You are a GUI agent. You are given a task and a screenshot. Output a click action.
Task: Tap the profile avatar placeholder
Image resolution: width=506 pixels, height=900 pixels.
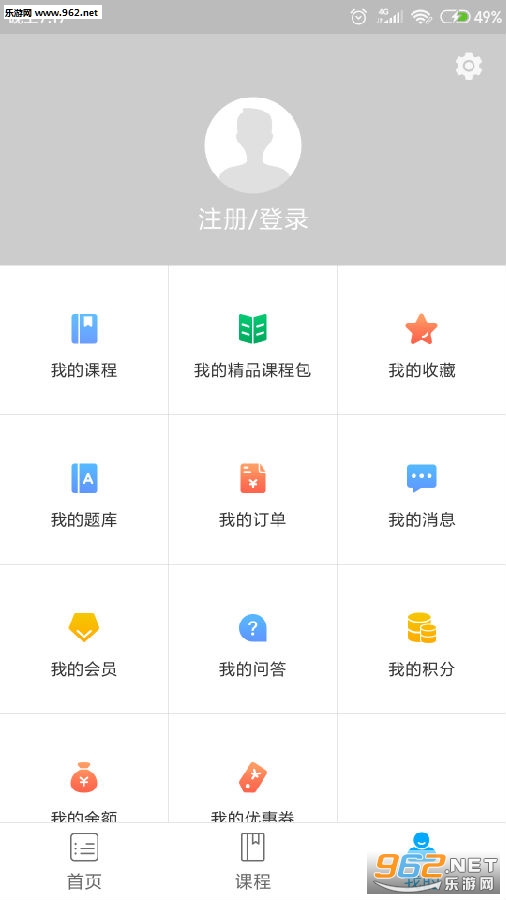tap(253, 145)
